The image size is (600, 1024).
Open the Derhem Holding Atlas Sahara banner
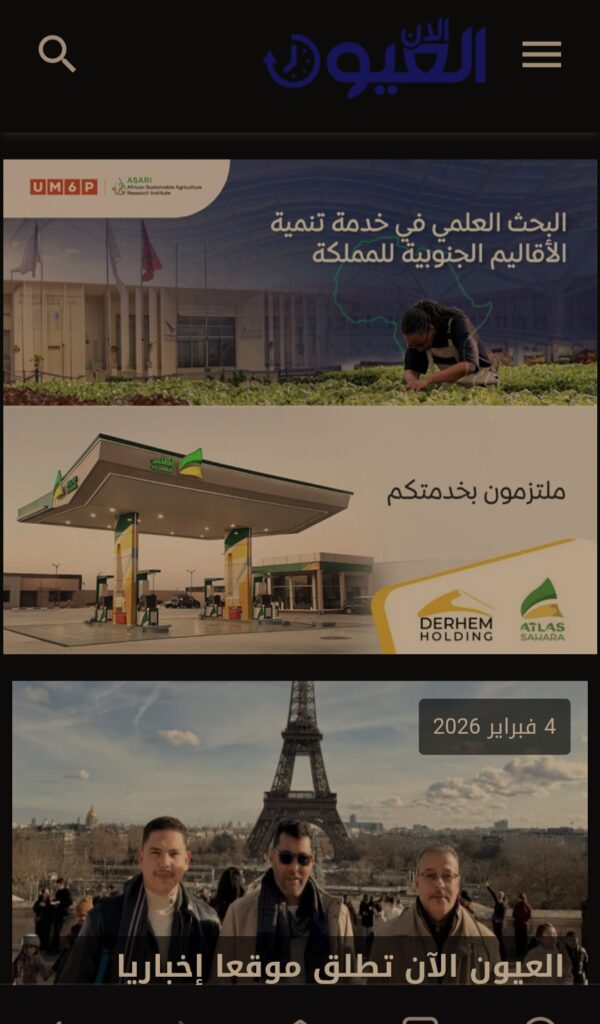pyautogui.click(x=300, y=530)
